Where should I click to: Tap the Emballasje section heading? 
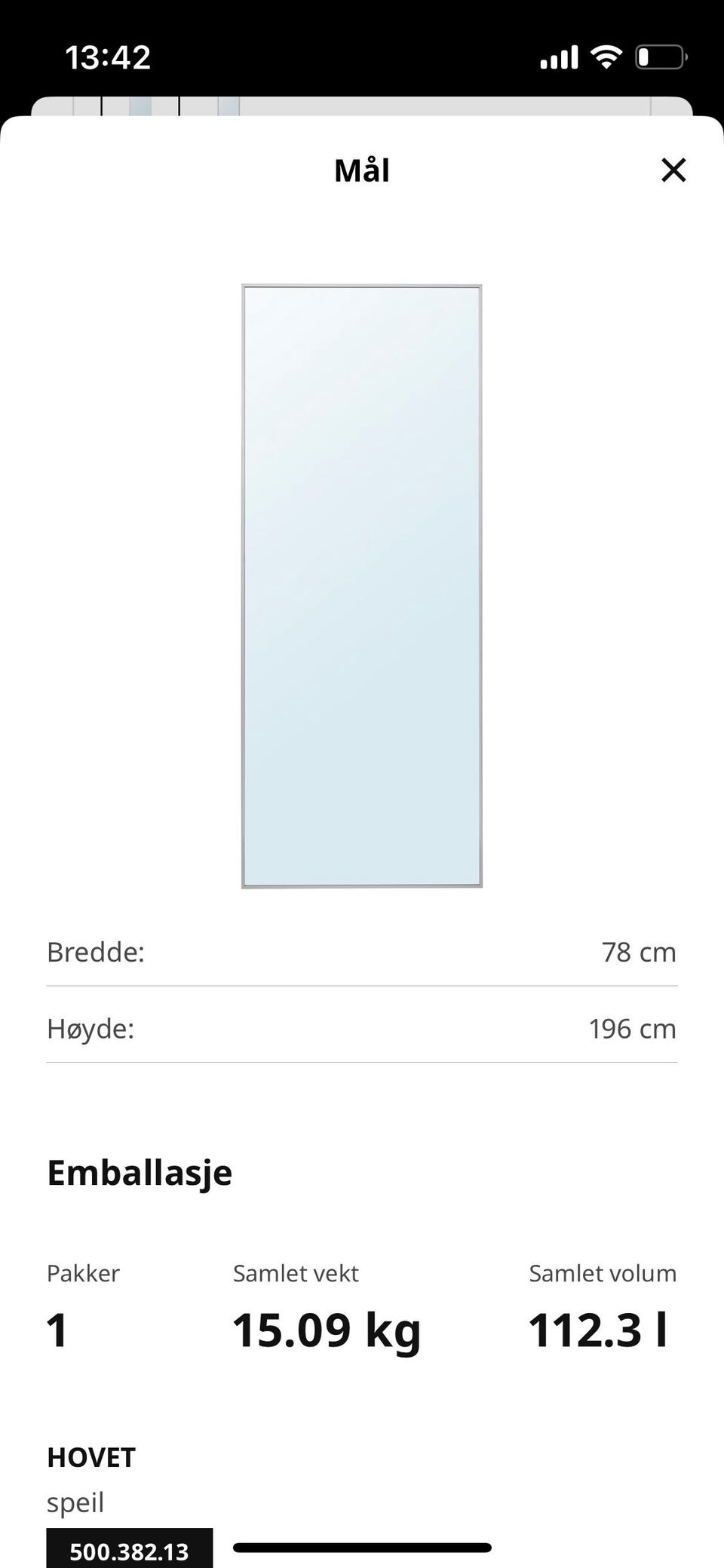click(x=140, y=1173)
